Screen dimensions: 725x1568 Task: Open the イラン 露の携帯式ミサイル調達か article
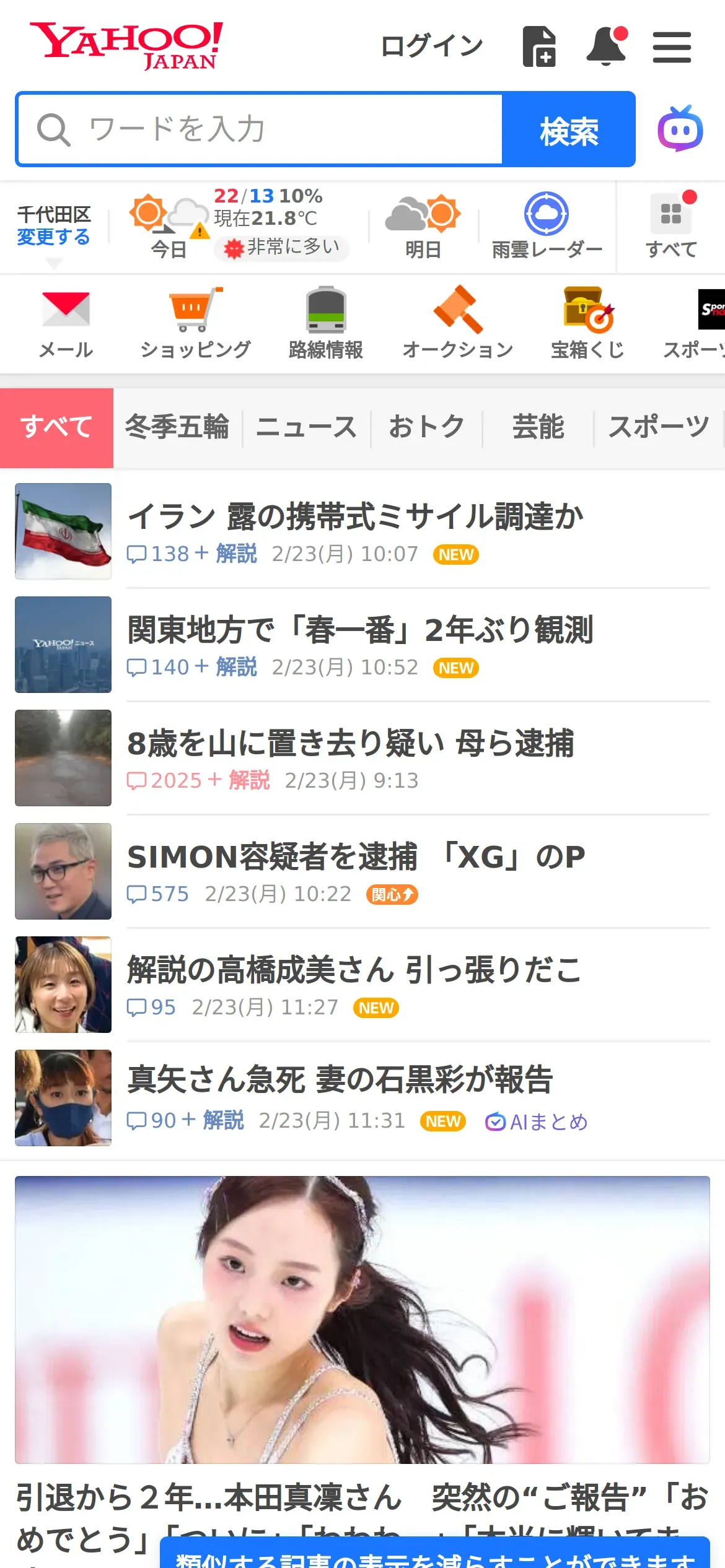pos(355,516)
